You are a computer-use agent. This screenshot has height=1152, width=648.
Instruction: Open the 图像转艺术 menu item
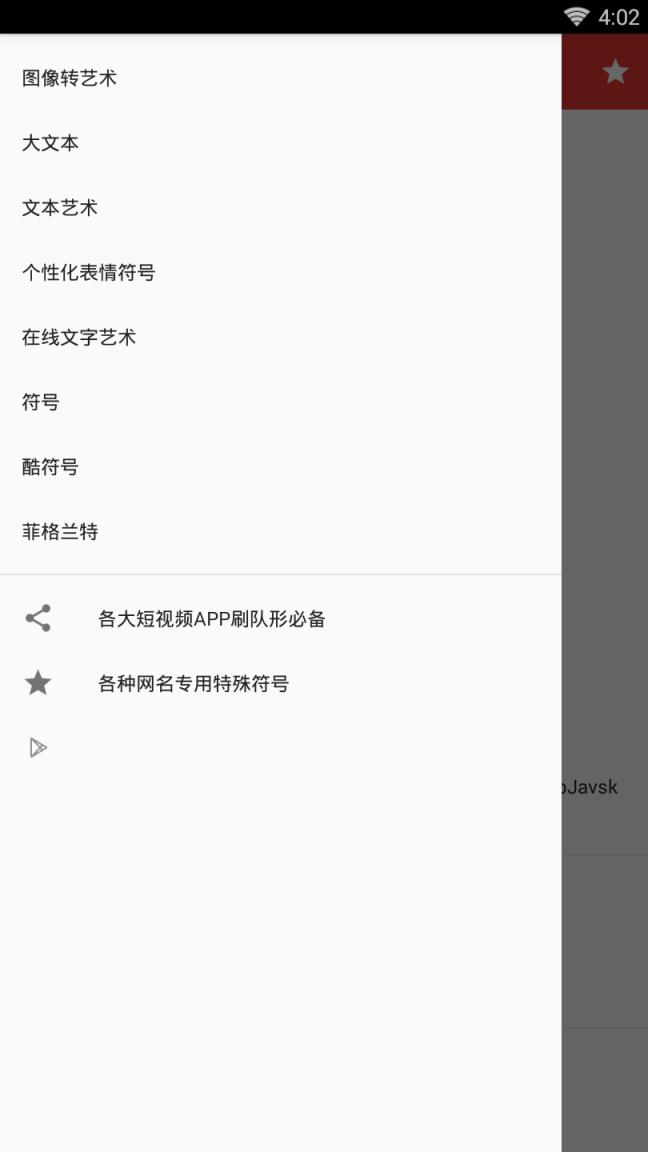click(281, 78)
